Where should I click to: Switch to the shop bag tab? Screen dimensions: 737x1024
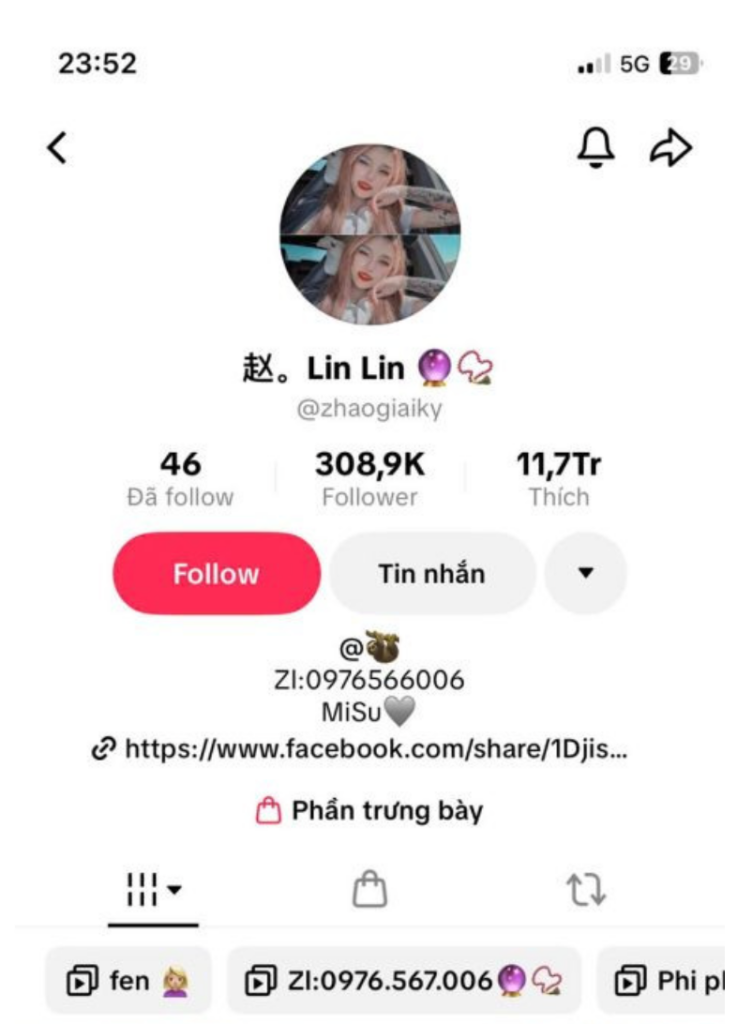(x=370, y=887)
